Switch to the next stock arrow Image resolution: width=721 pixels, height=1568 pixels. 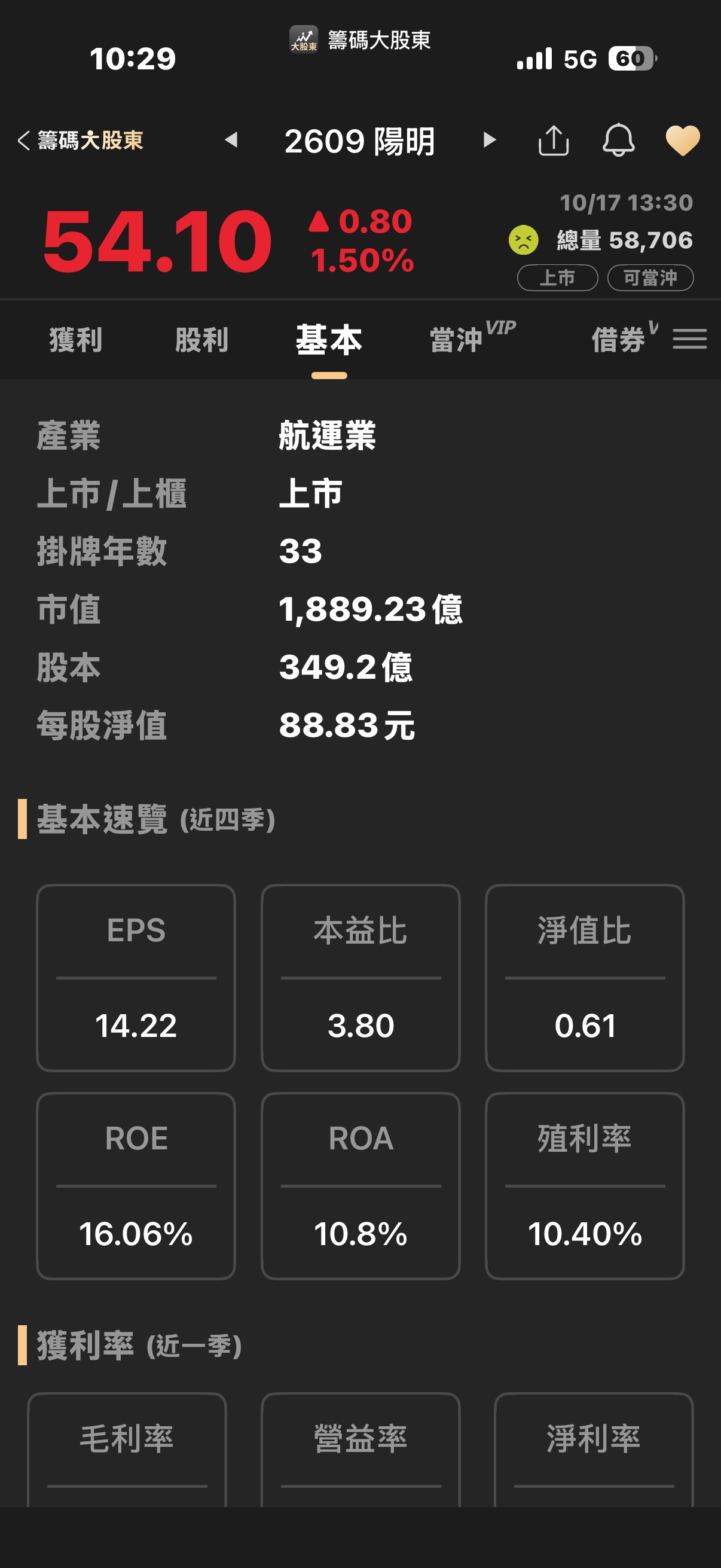click(489, 141)
